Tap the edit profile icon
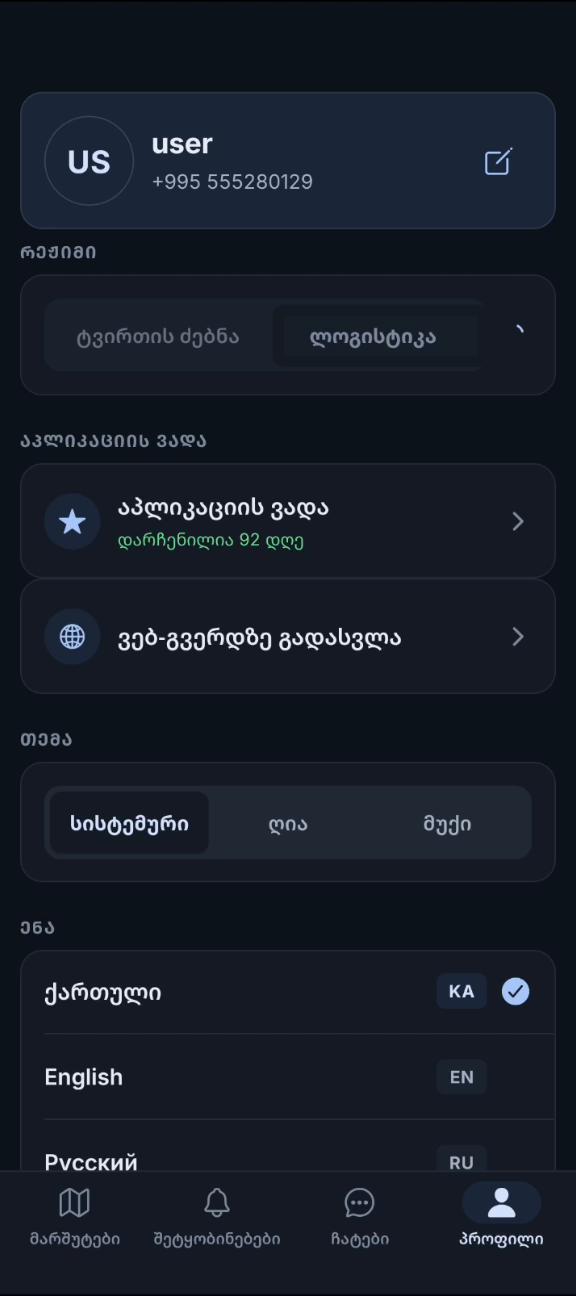Image resolution: width=576 pixels, height=1296 pixels. [x=498, y=161]
